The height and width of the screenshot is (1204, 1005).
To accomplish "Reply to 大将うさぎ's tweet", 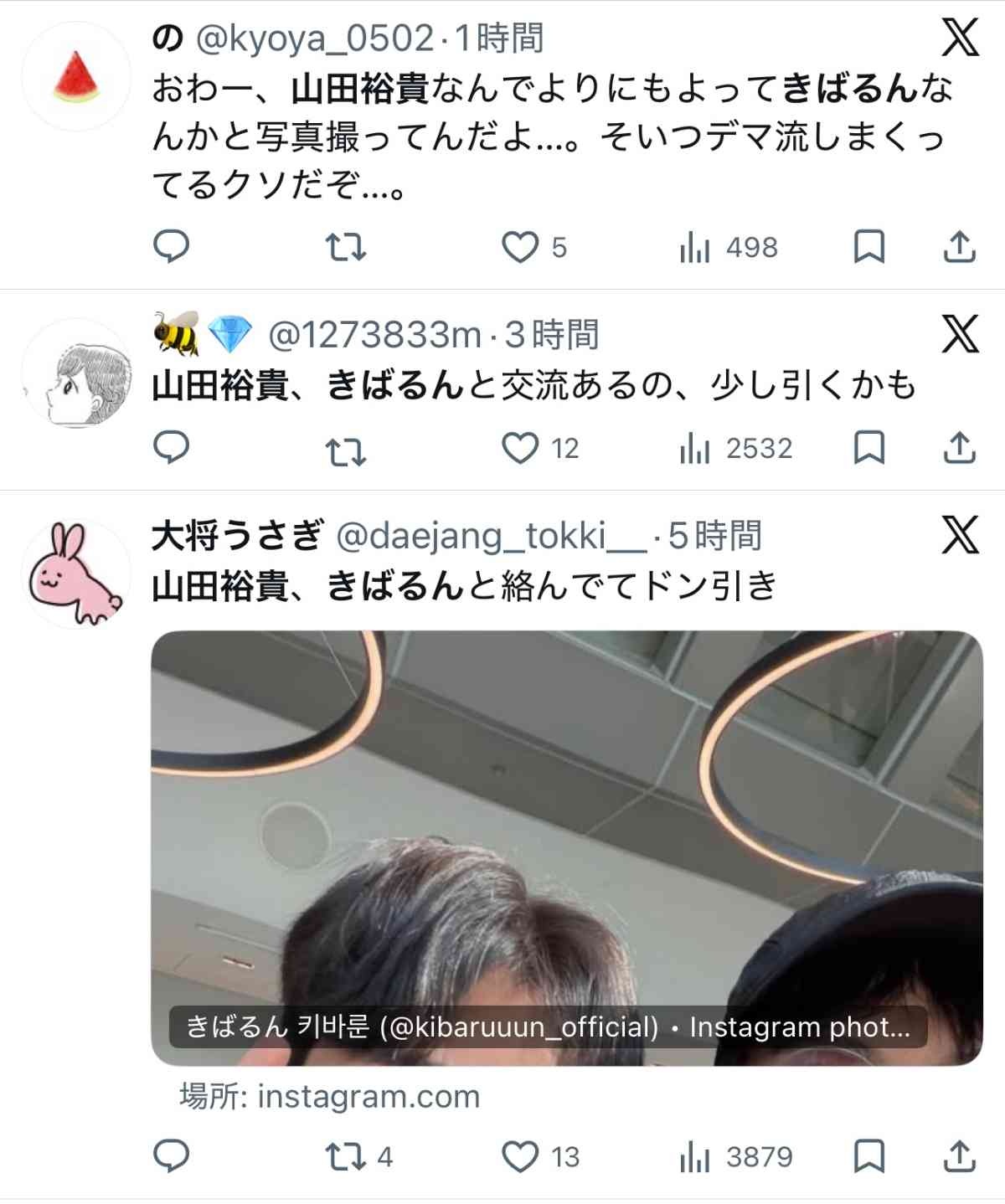I will pos(172,1156).
